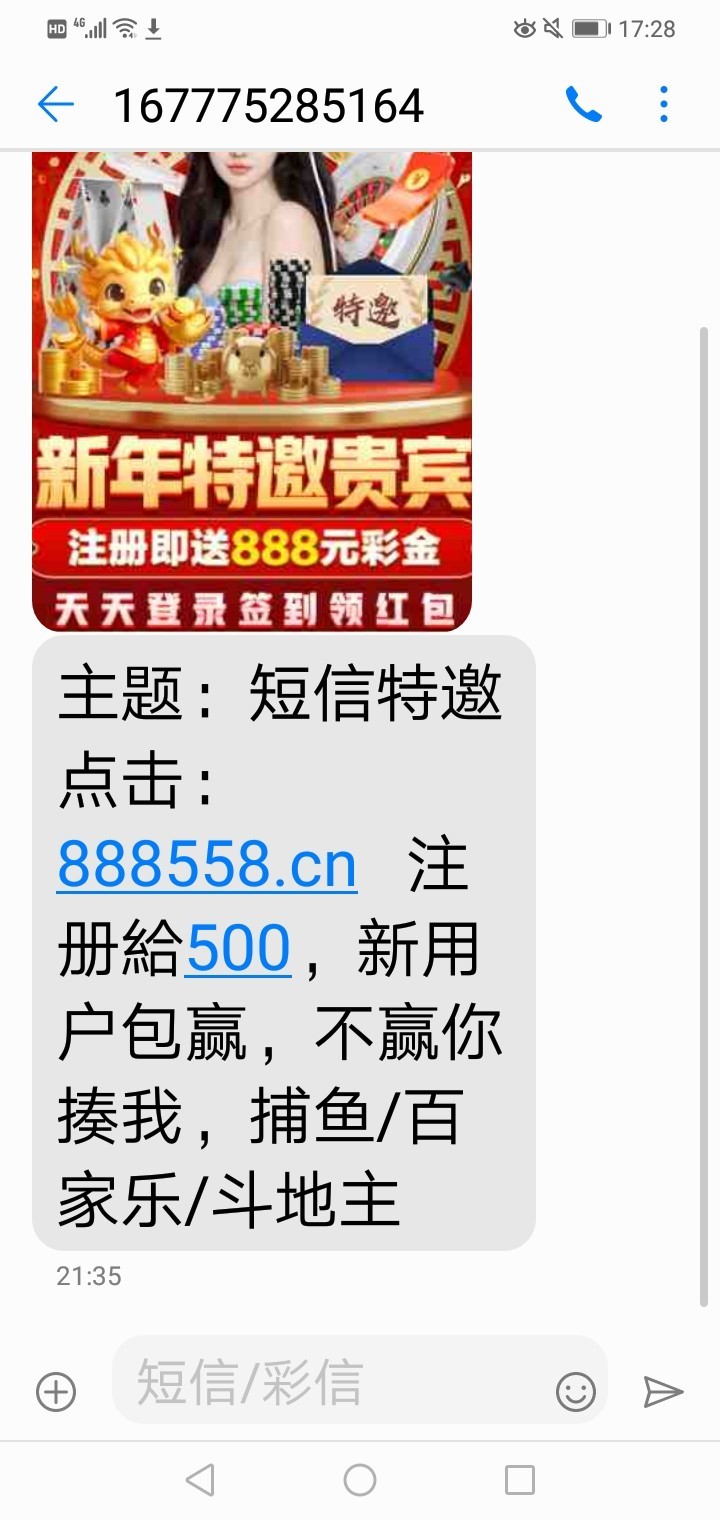Tap the underlined 500 number link
The width and height of the screenshot is (720, 1520).
(238, 948)
